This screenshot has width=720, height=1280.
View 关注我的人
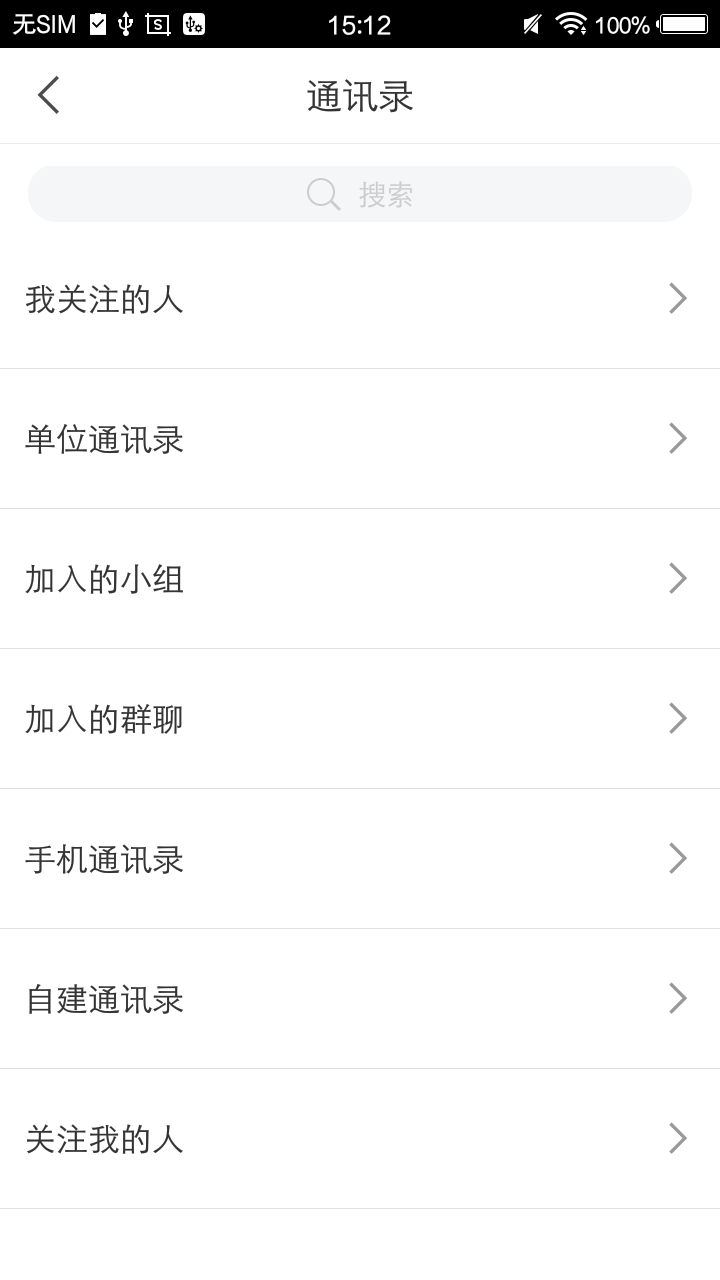click(360, 1139)
